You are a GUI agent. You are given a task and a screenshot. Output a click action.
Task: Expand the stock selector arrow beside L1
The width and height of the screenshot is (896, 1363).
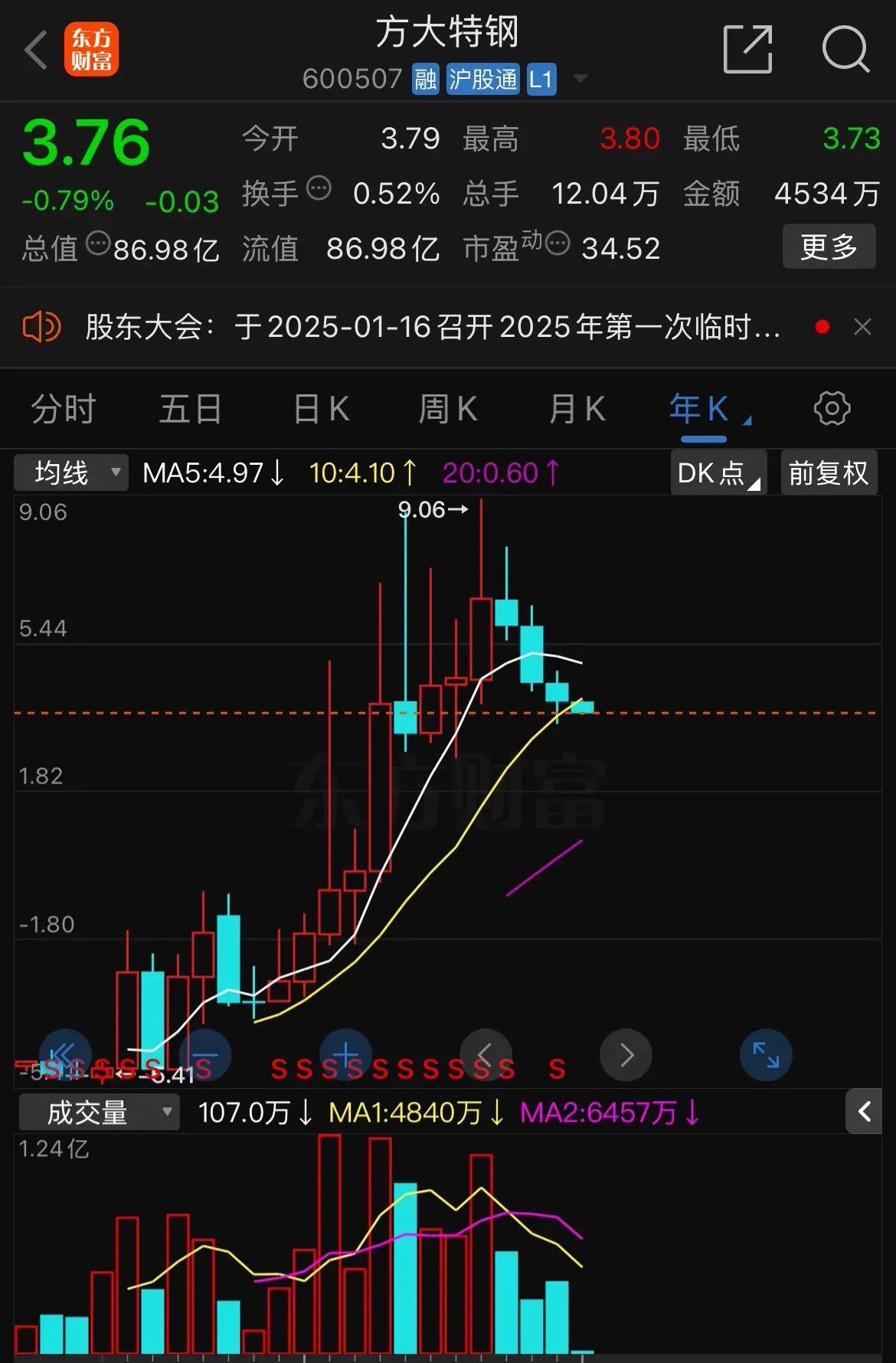580,78
